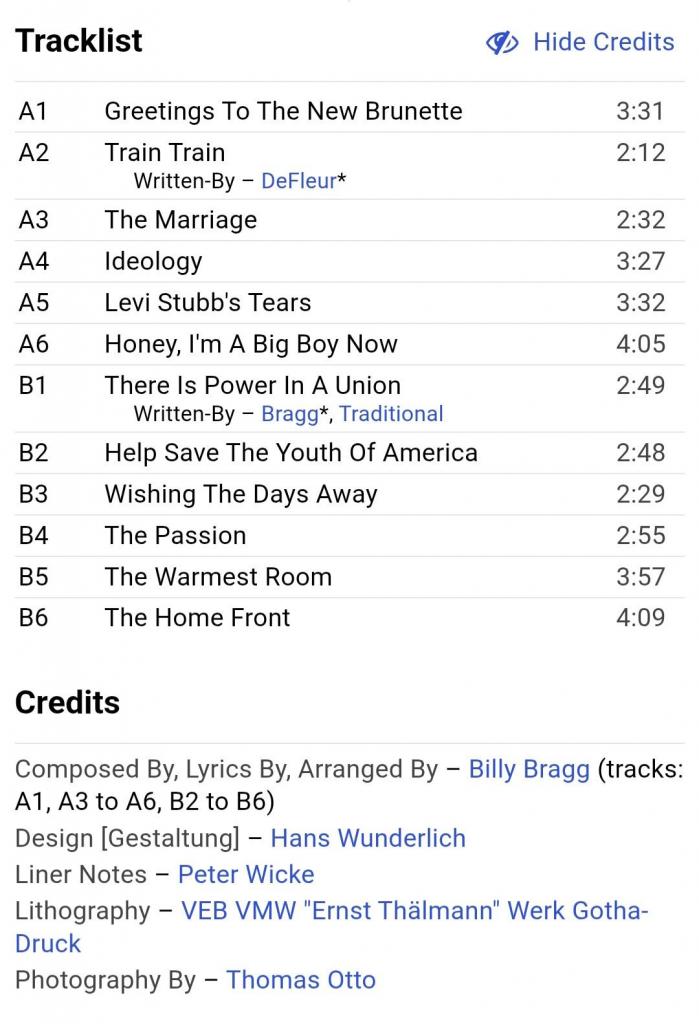Open DeFleur's artist page

point(298,181)
